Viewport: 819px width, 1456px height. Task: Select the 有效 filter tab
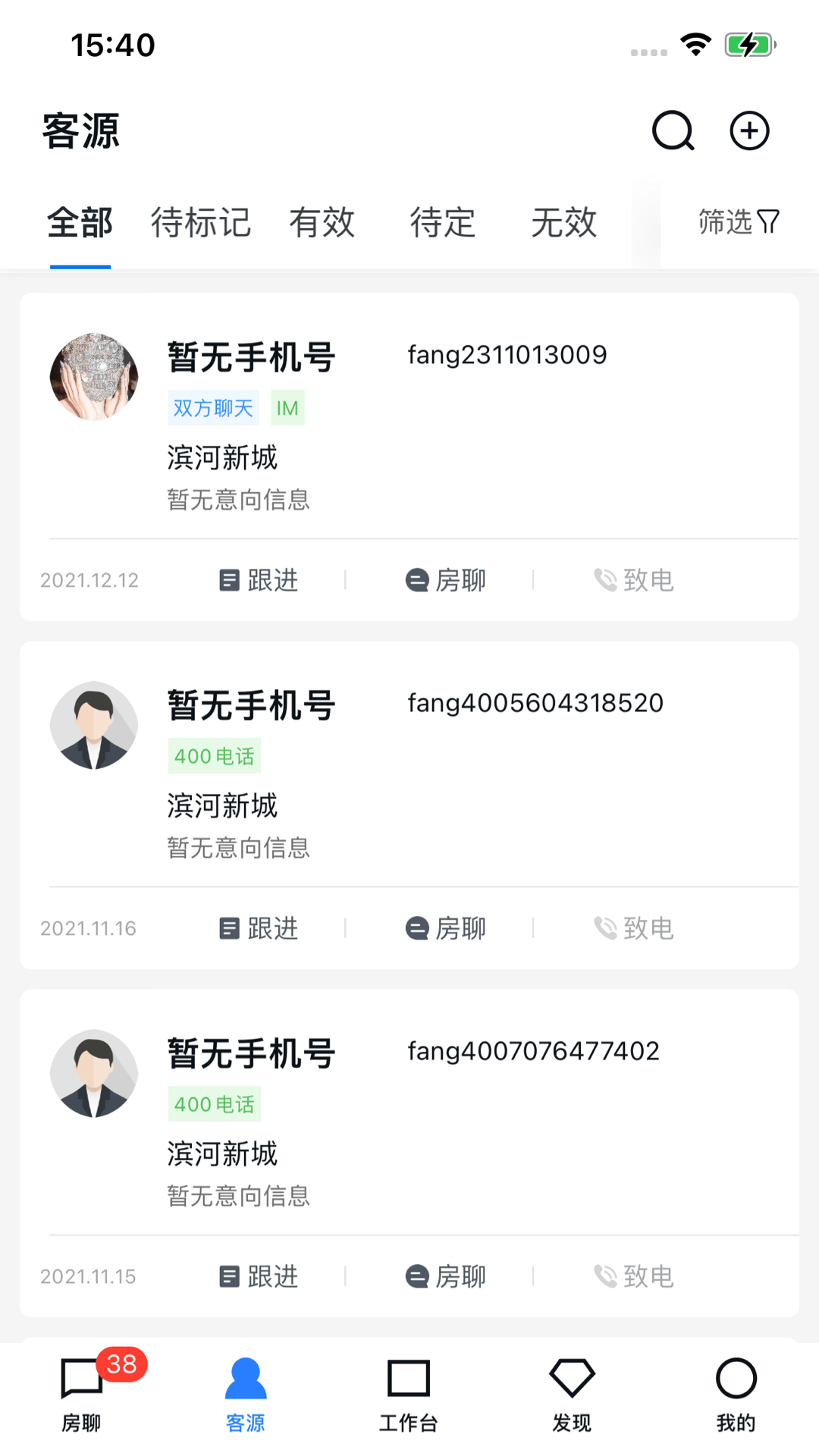pos(323,224)
